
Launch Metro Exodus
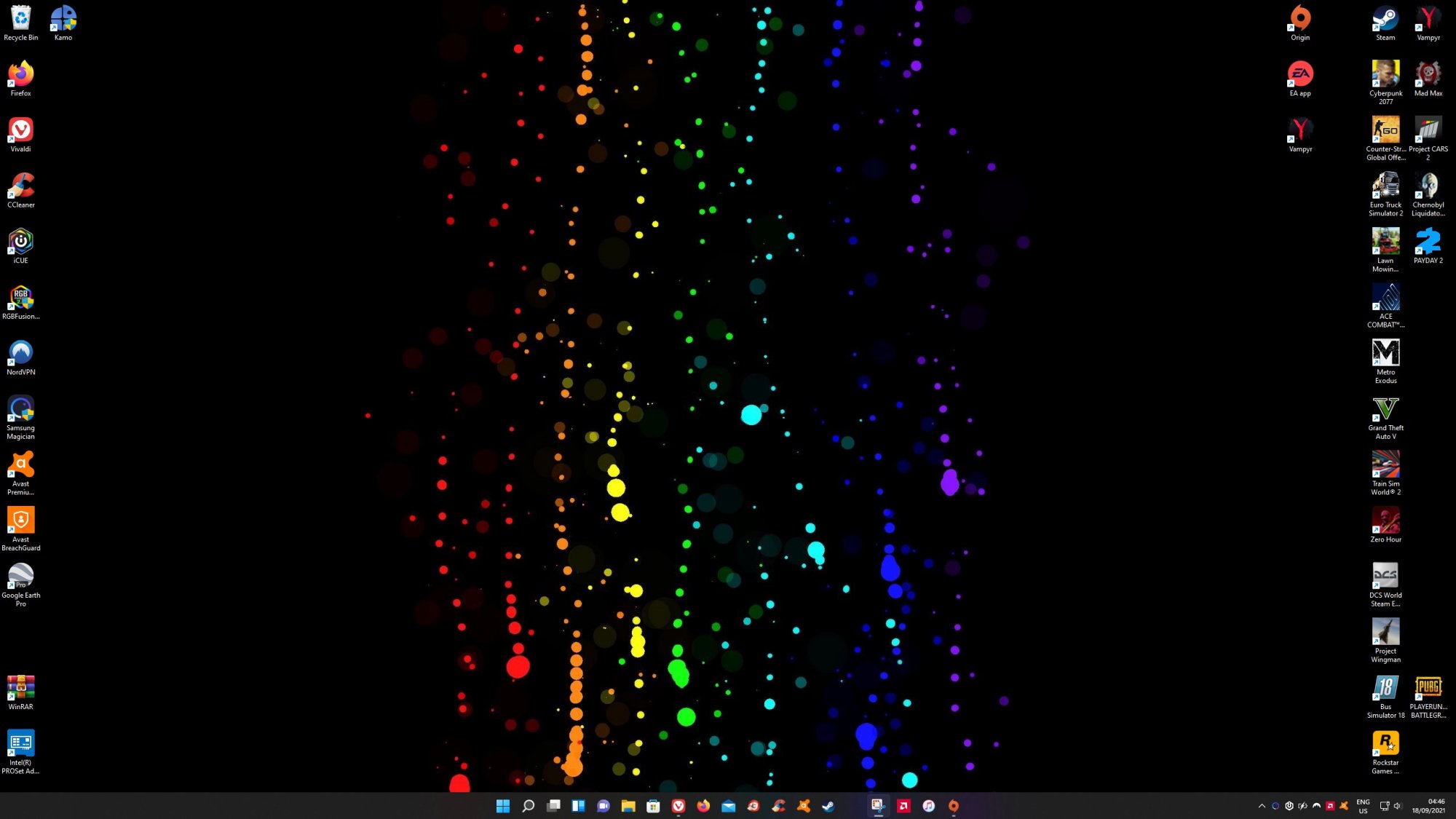tap(1385, 356)
